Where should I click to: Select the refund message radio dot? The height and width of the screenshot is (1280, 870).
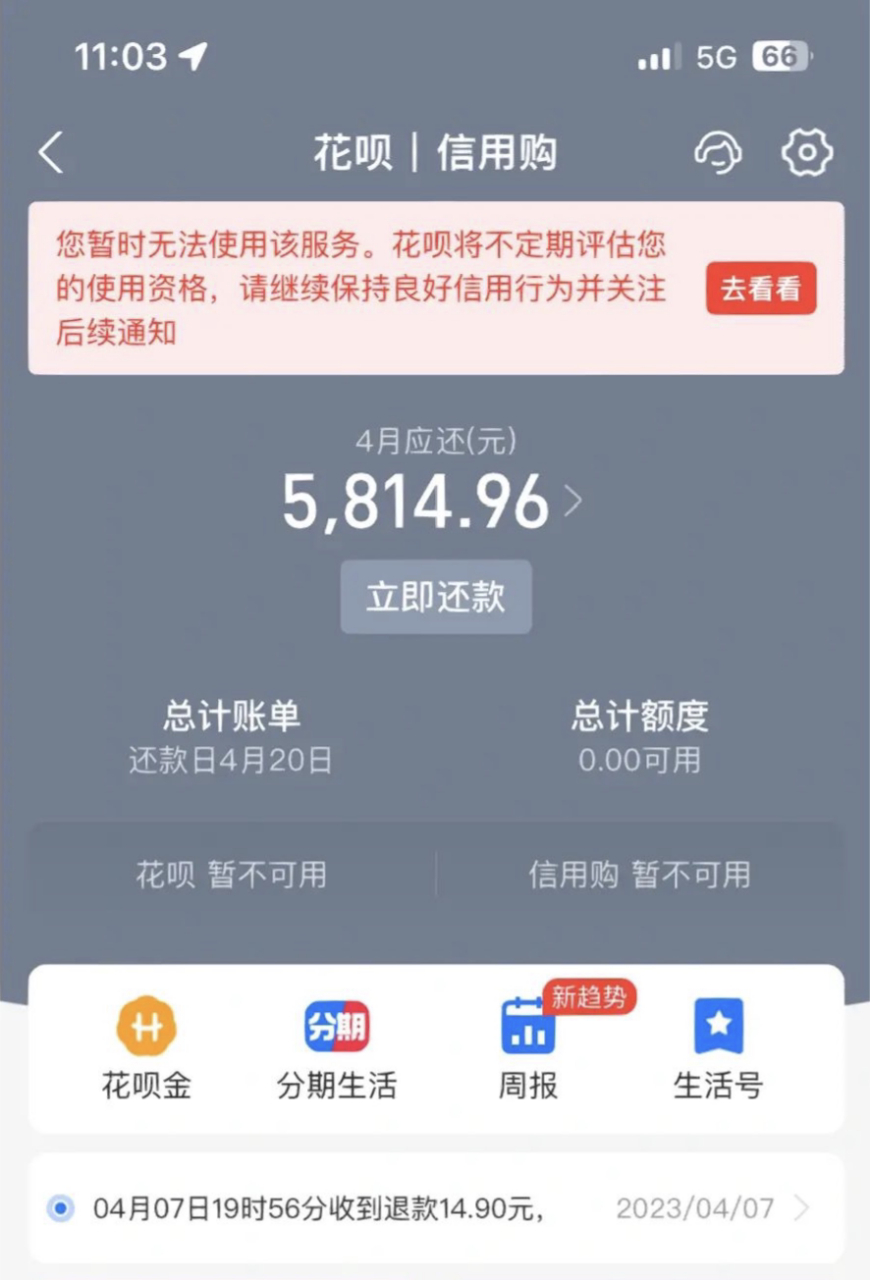61,1208
